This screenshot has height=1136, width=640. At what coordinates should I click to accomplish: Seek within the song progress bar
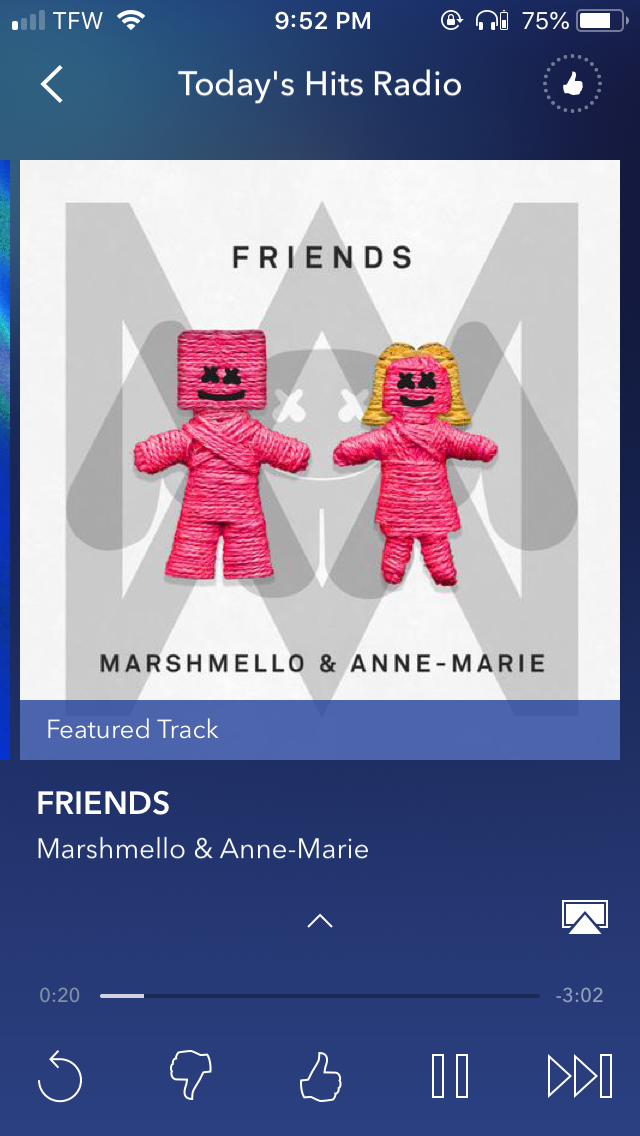(320, 996)
